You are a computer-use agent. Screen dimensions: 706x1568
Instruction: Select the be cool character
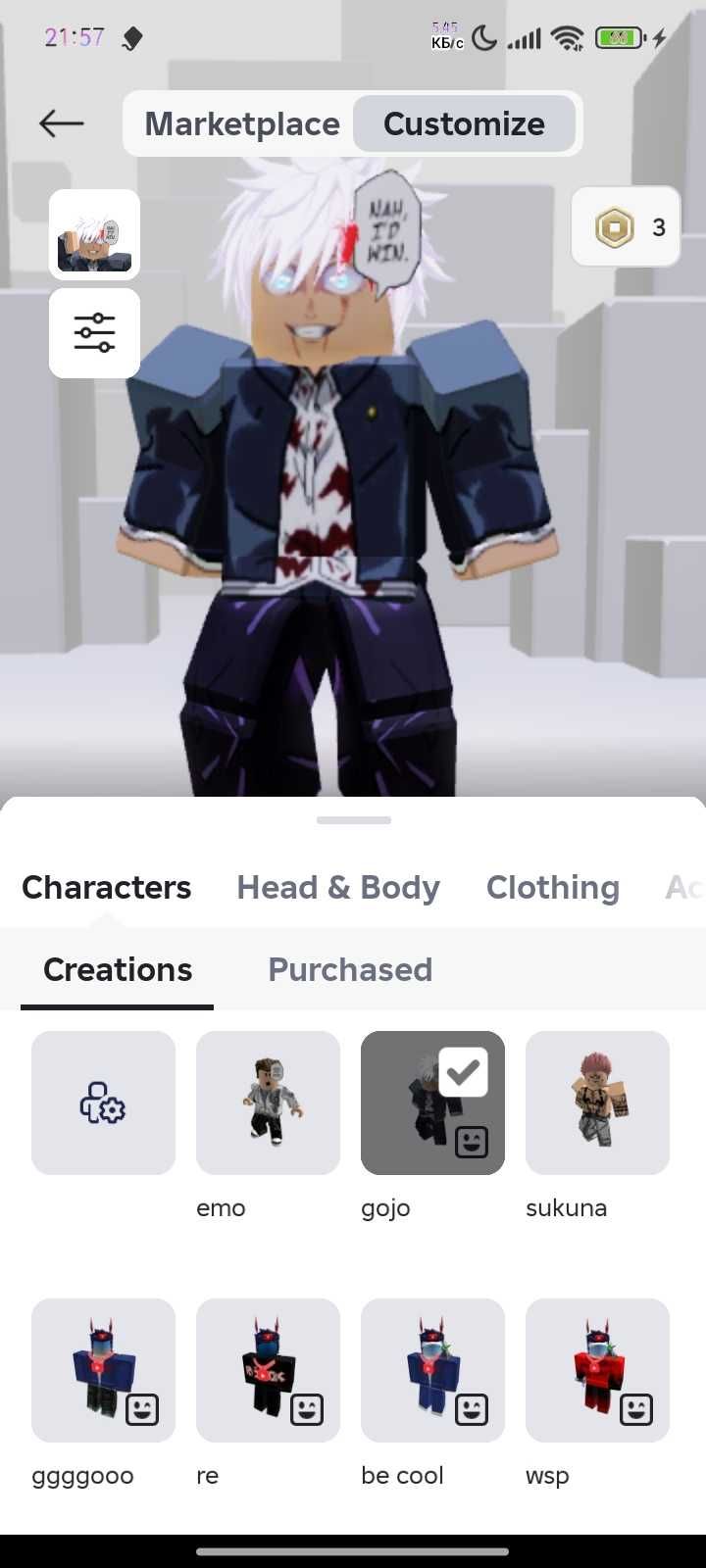tap(432, 1370)
